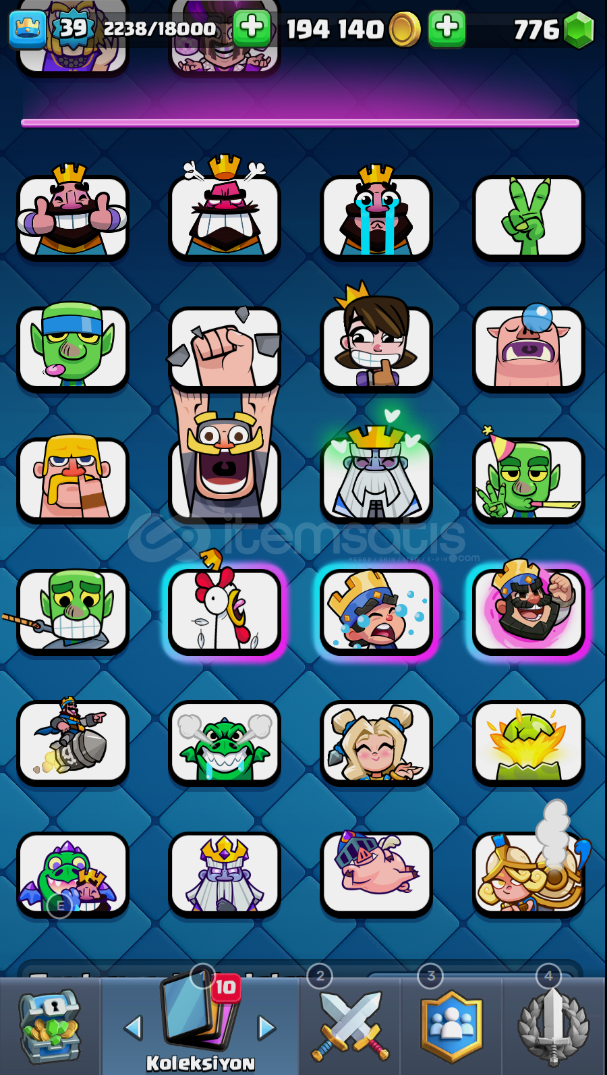Pick the goblin tongue-out emote
The image size is (607, 1075).
pos(72,347)
